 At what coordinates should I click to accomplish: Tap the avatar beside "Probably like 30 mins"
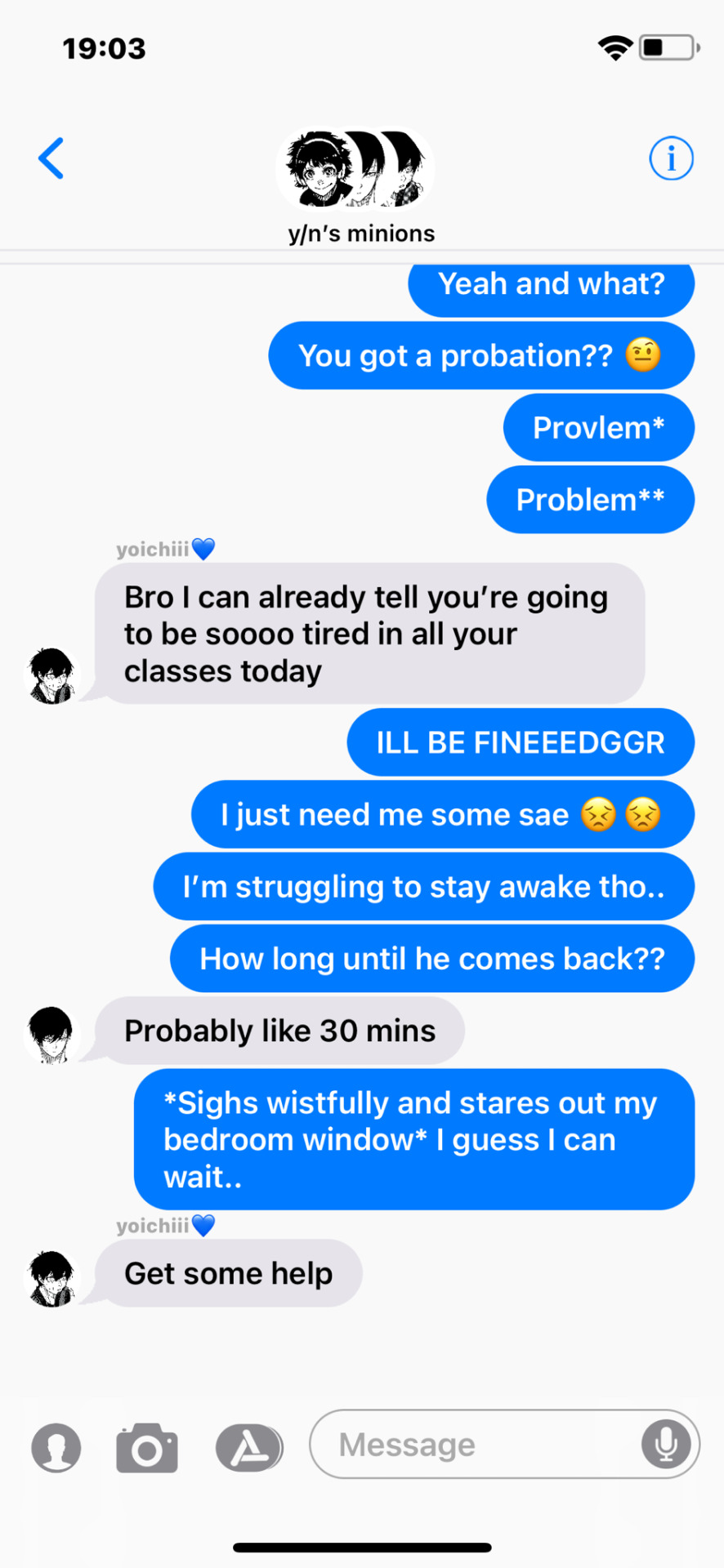click(52, 1035)
